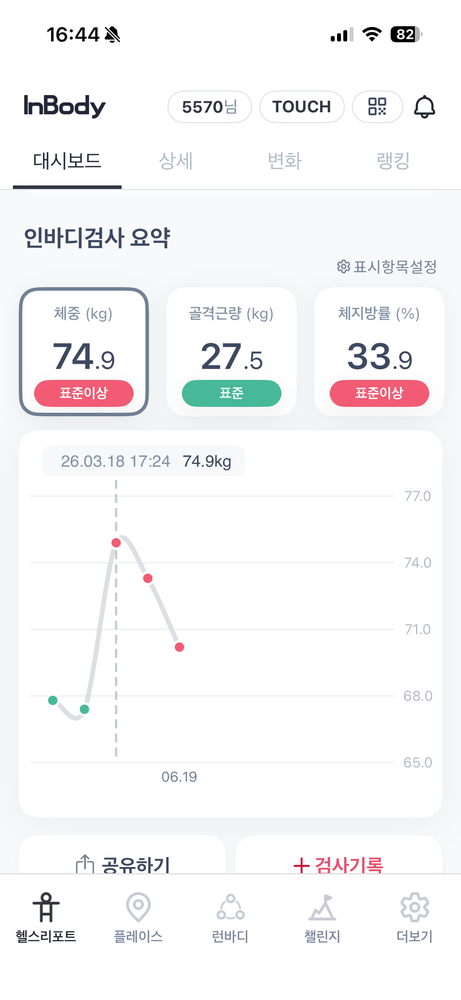461x1000 pixels.
Task: Switch to the 상세 tab
Action: click(x=175, y=161)
